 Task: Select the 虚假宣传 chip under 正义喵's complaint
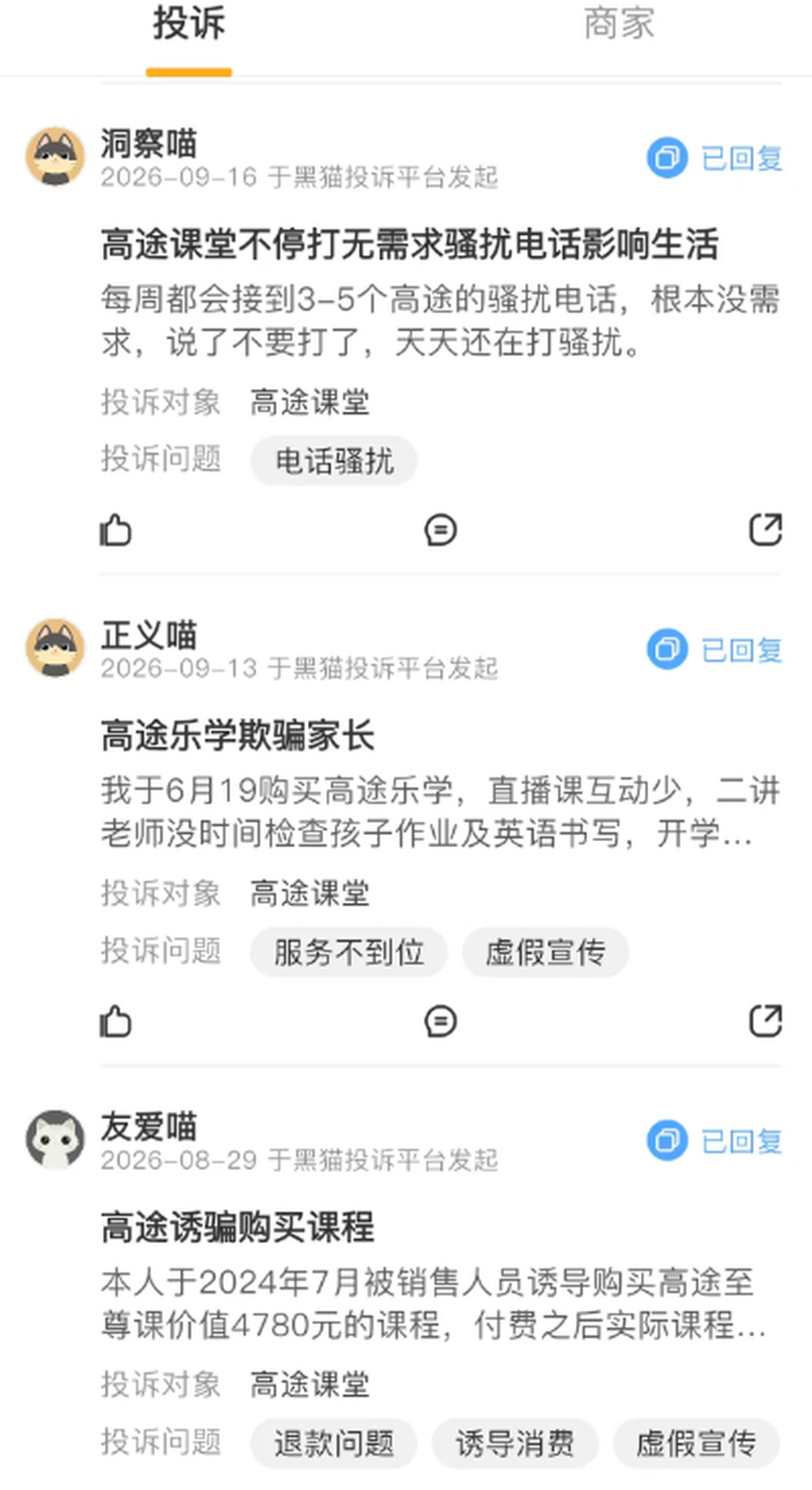click(546, 952)
